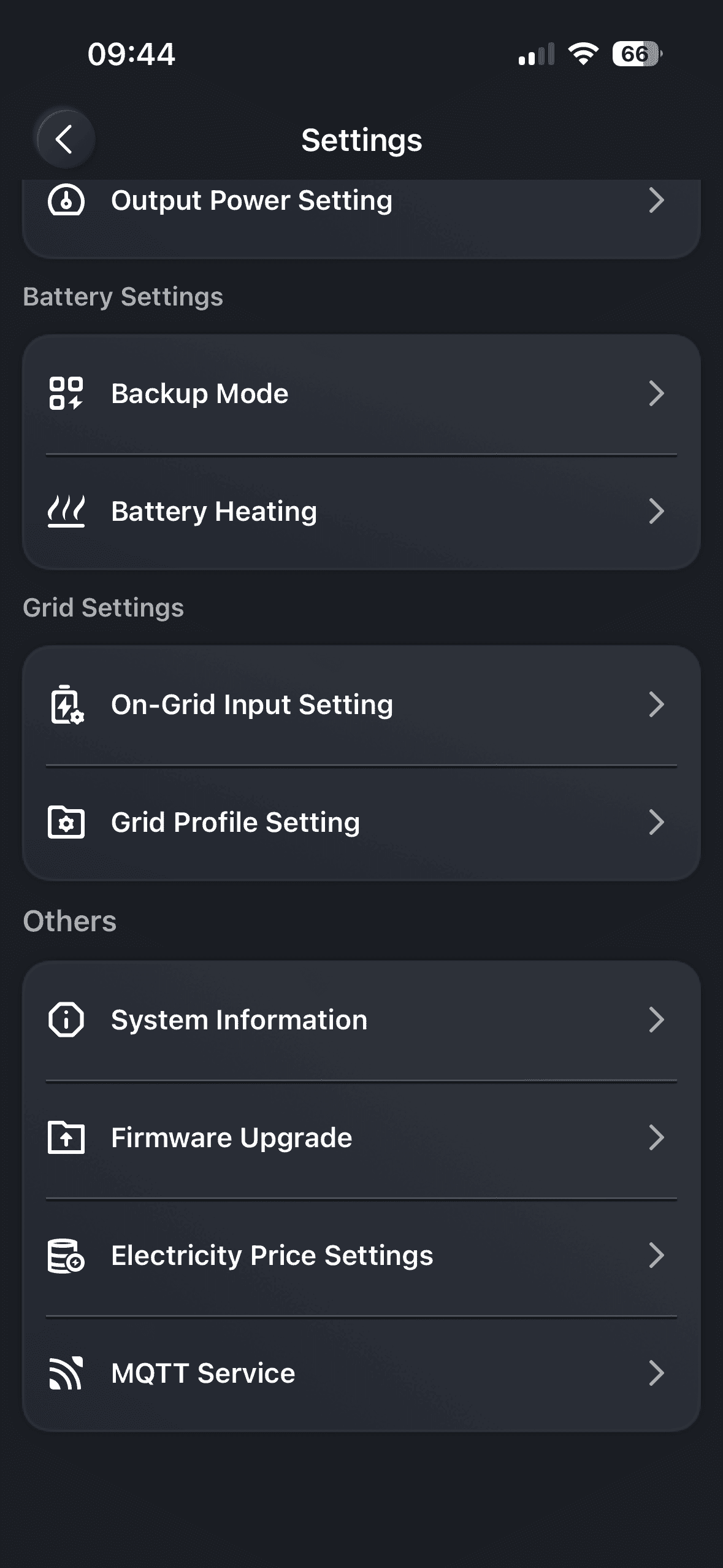The width and height of the screenshot is (723, 1568).
Task: Open Output Power Setting
Action: (361, 201)
